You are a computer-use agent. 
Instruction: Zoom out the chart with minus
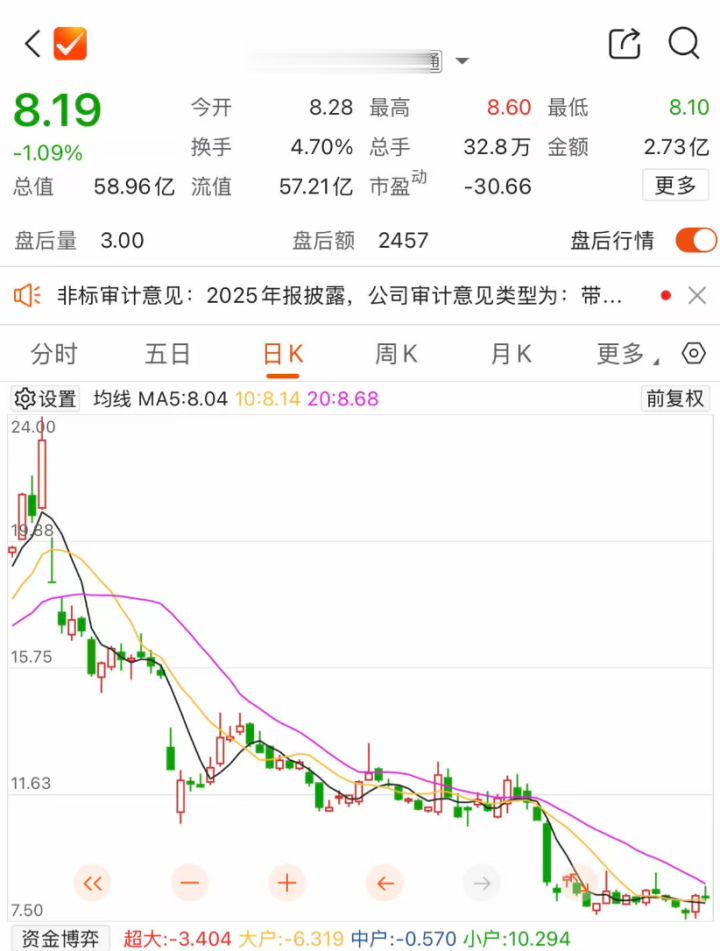click(189, 882)
